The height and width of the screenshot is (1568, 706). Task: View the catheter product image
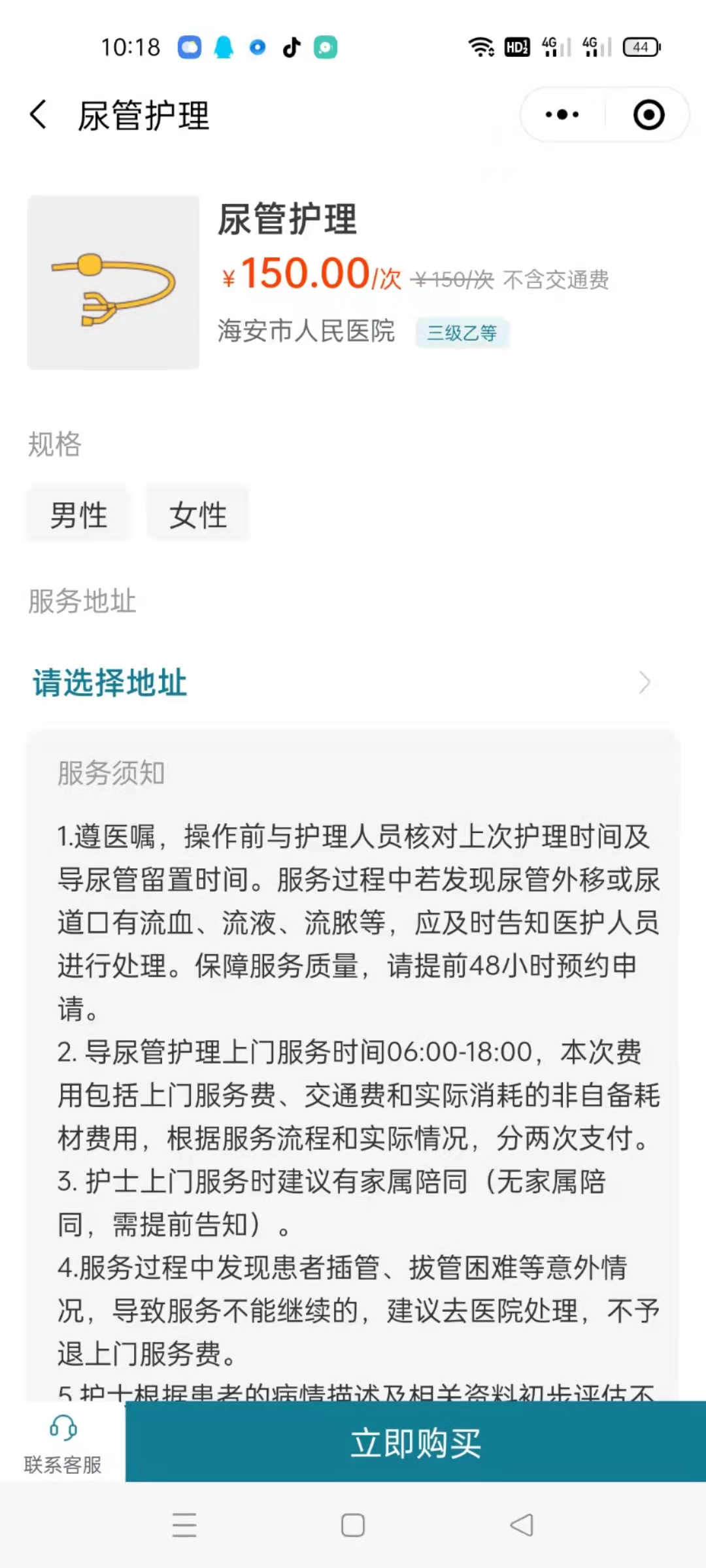pos(113,282)
